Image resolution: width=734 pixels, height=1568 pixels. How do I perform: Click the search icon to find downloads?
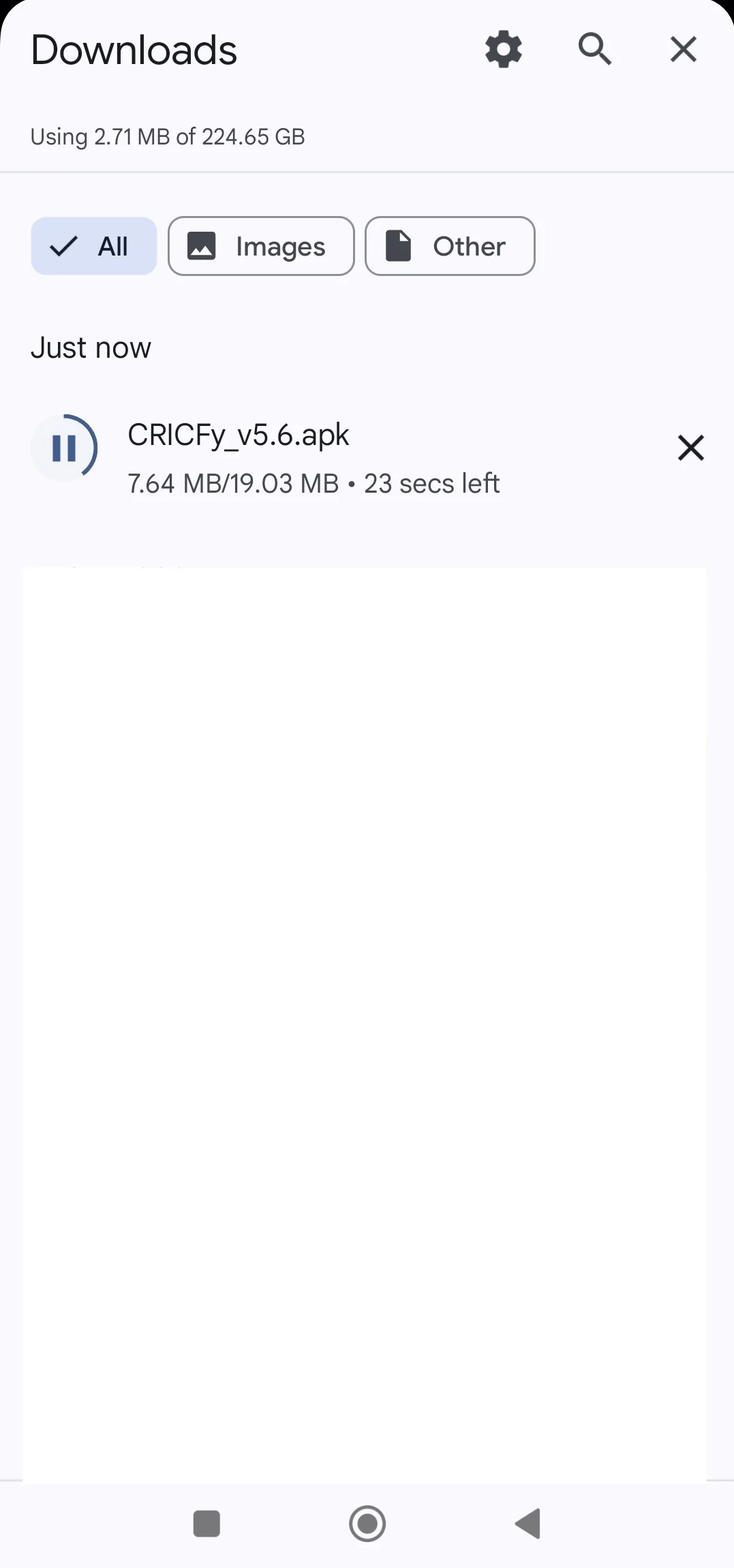point(594,48)
